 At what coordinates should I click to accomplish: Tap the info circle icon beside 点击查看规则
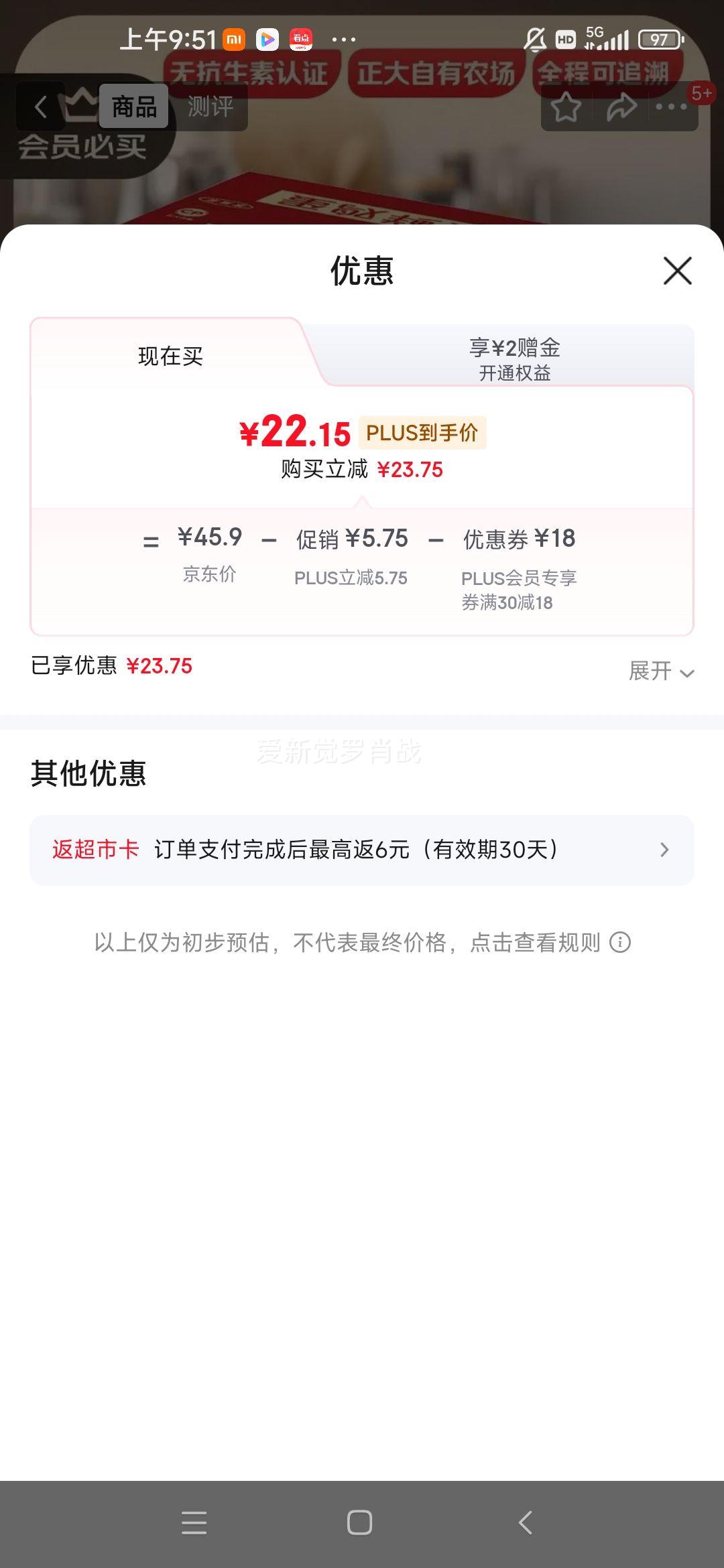click(621, 941)
